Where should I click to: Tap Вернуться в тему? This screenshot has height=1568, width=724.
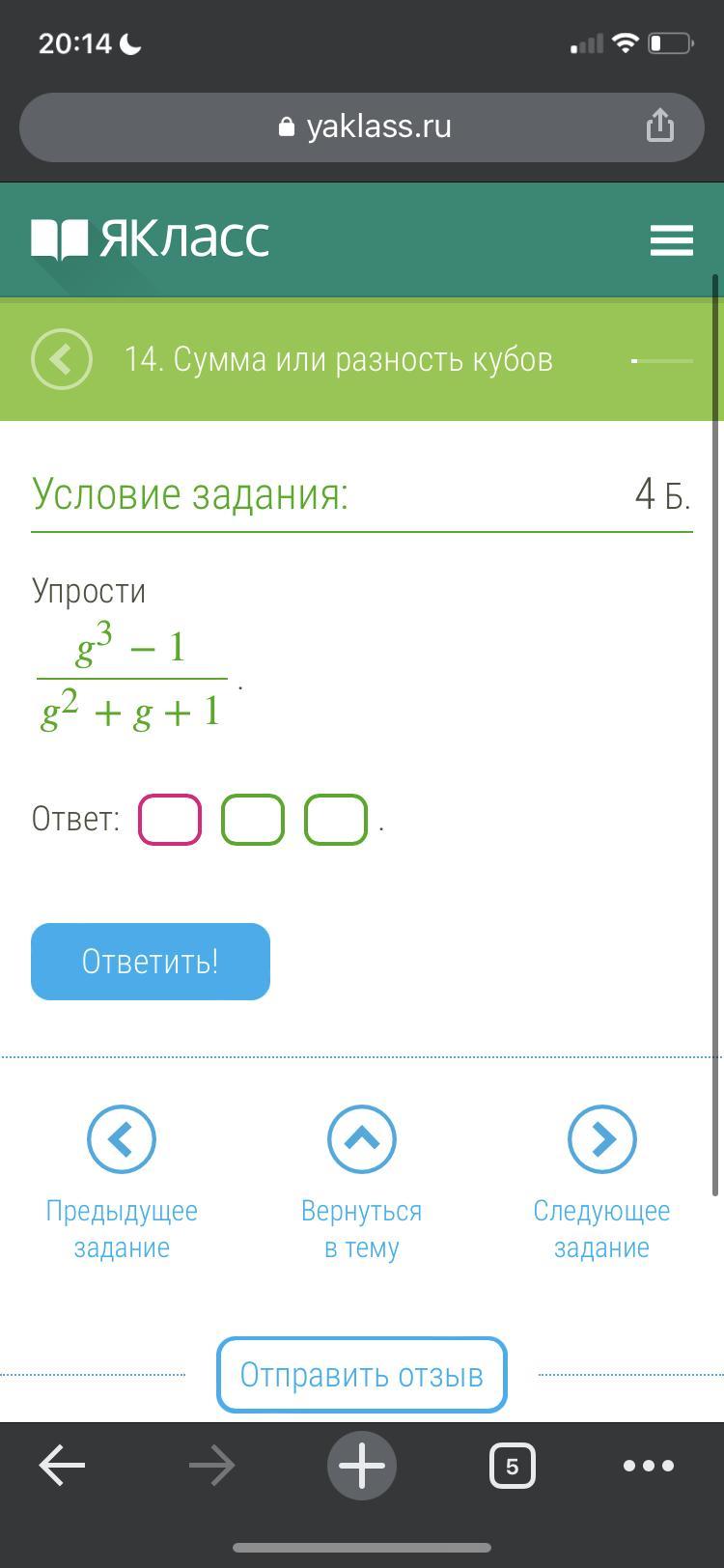point(362,1139)
